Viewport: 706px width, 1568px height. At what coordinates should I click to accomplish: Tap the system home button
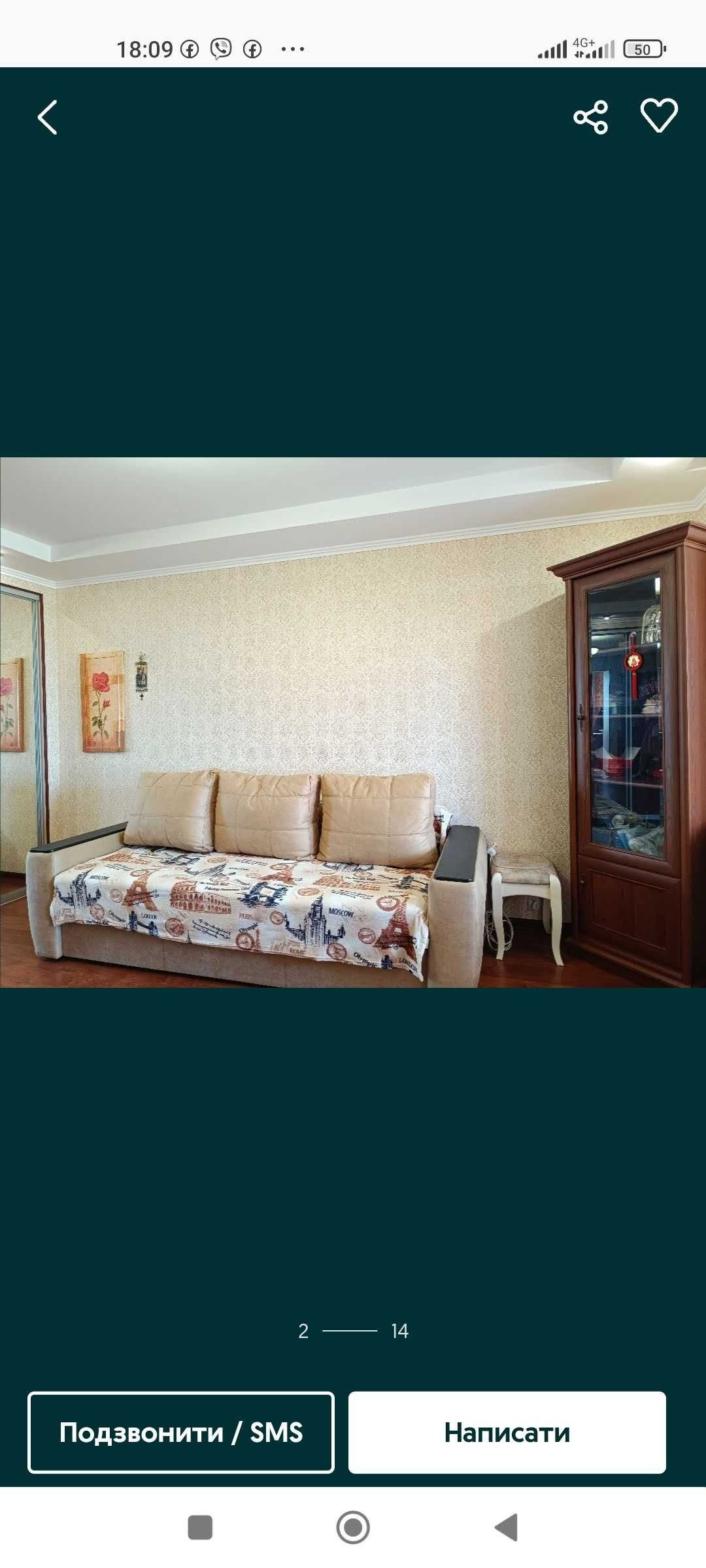(353, 1527)
